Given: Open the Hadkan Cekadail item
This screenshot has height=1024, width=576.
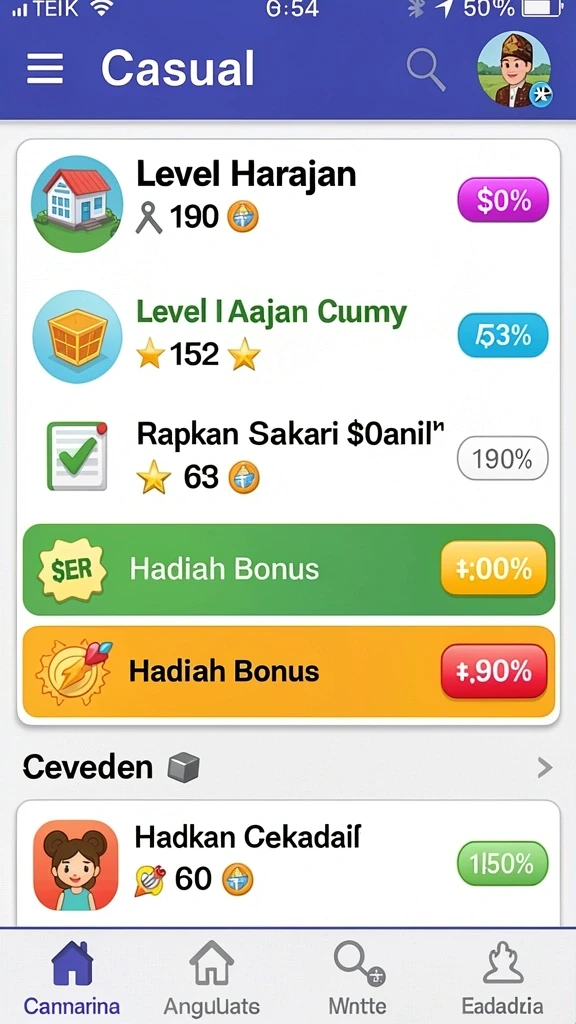Looking at the screenshot, I should click(288, 864).
